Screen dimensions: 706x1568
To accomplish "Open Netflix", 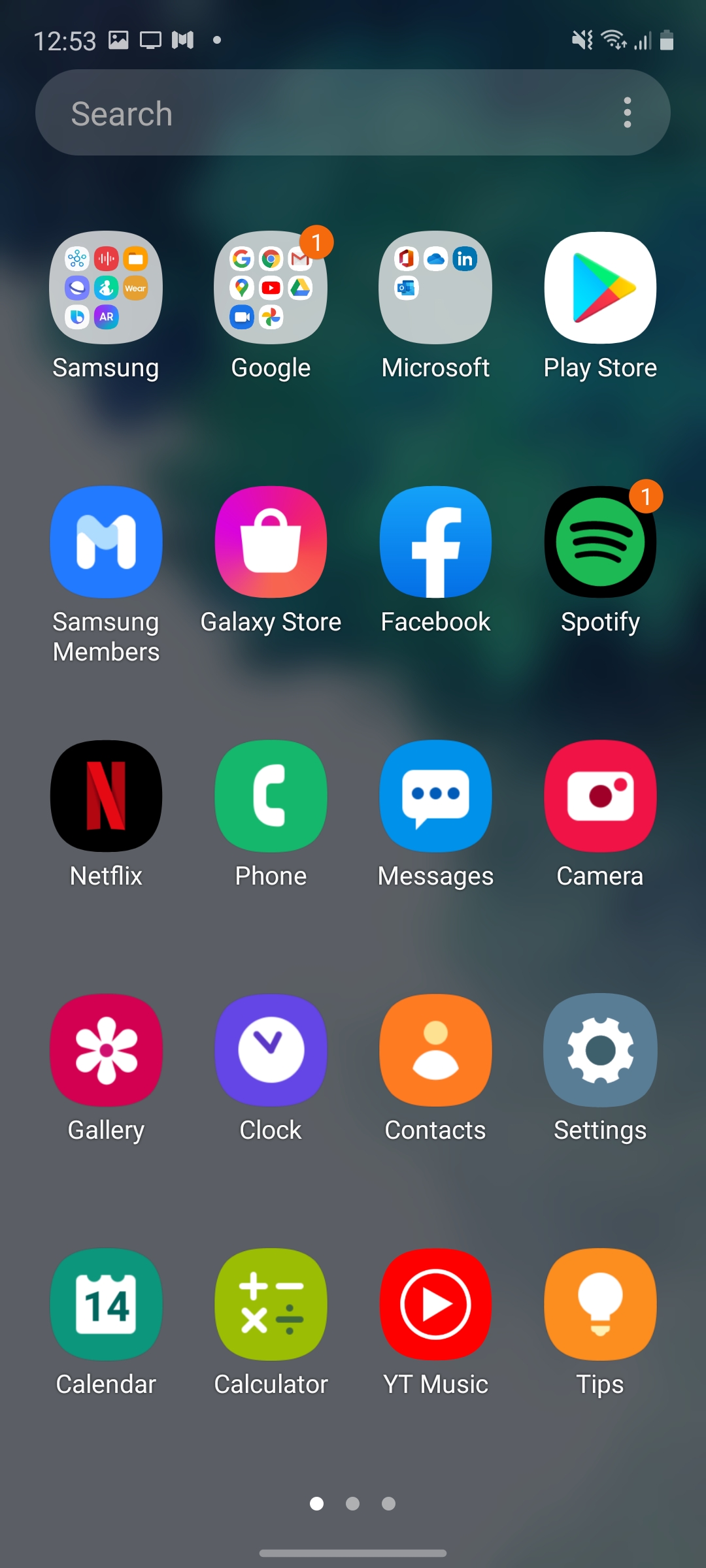I will (x=106, y=796).
